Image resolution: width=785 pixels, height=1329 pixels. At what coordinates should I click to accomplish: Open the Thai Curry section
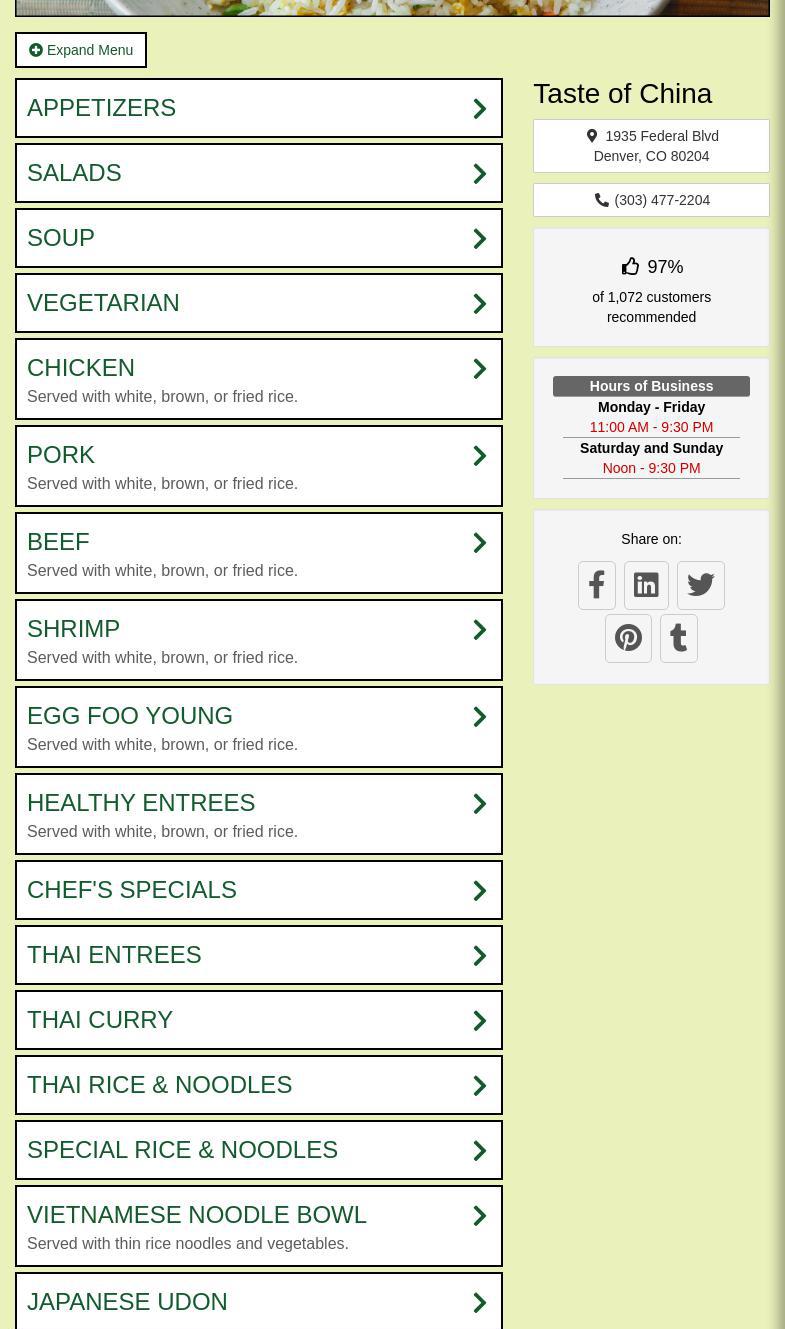258,1020
